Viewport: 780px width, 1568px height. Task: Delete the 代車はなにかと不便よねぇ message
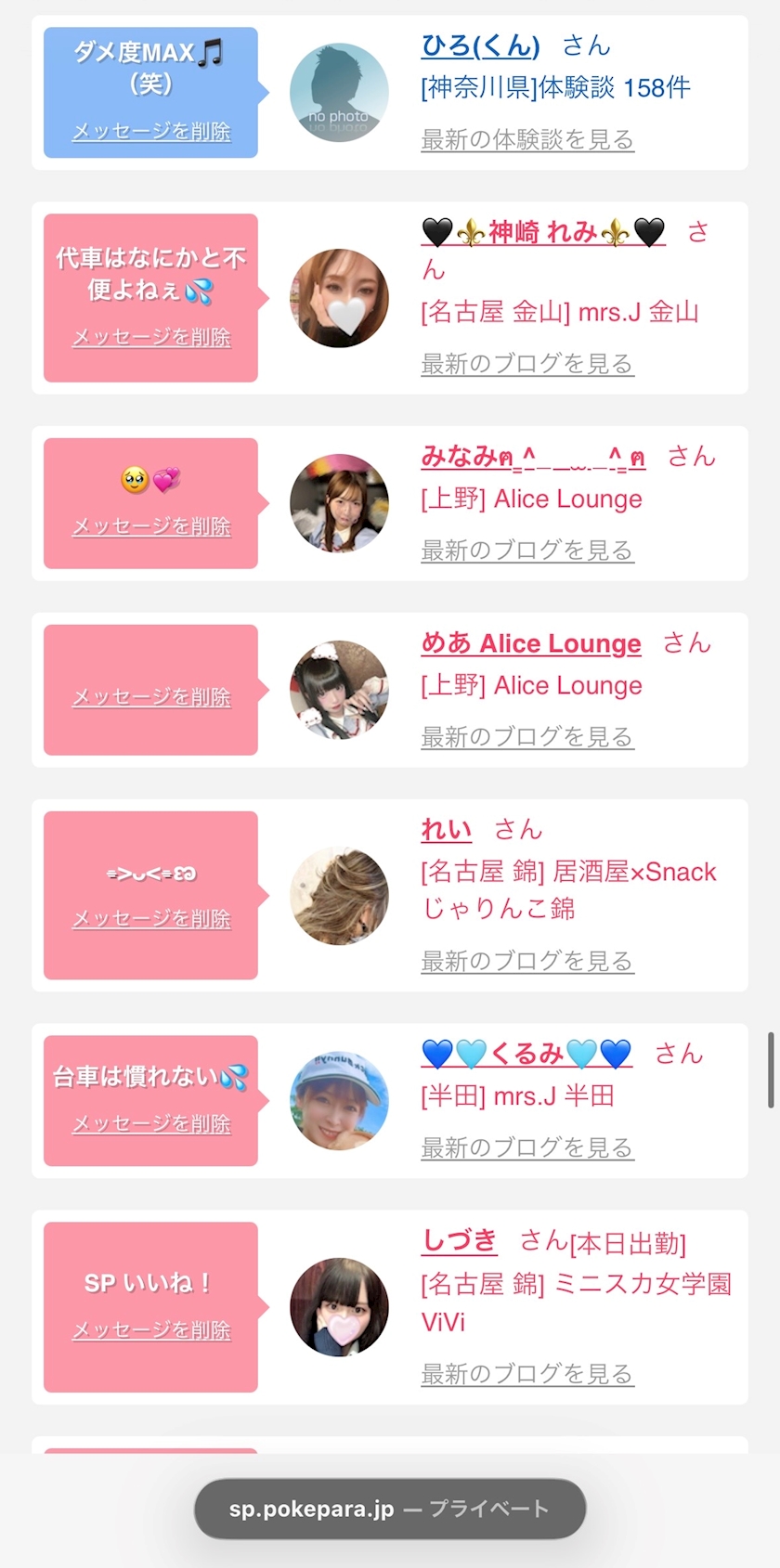click(x=151, y=337)
